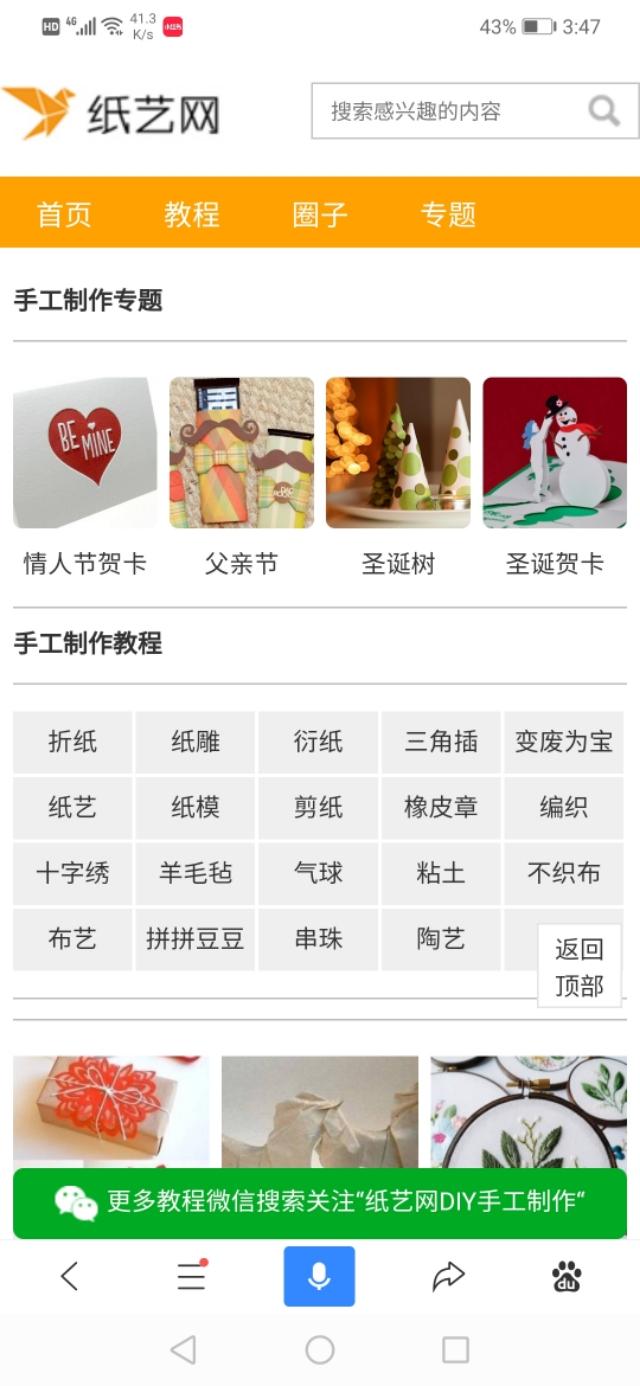Tap the search magnifier icon

point(604,111)
